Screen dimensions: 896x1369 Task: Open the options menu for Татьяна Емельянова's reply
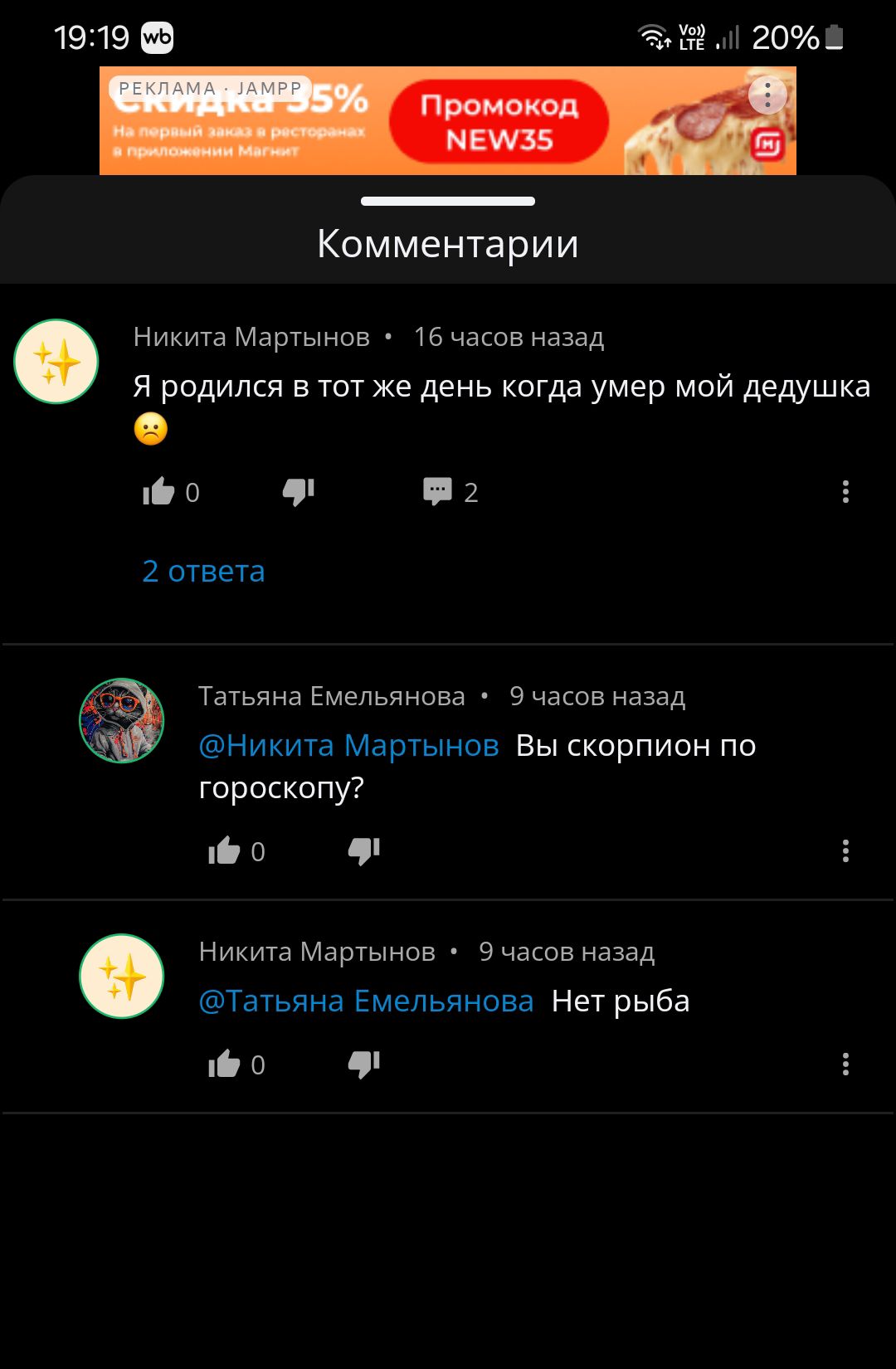click(845, 851)
